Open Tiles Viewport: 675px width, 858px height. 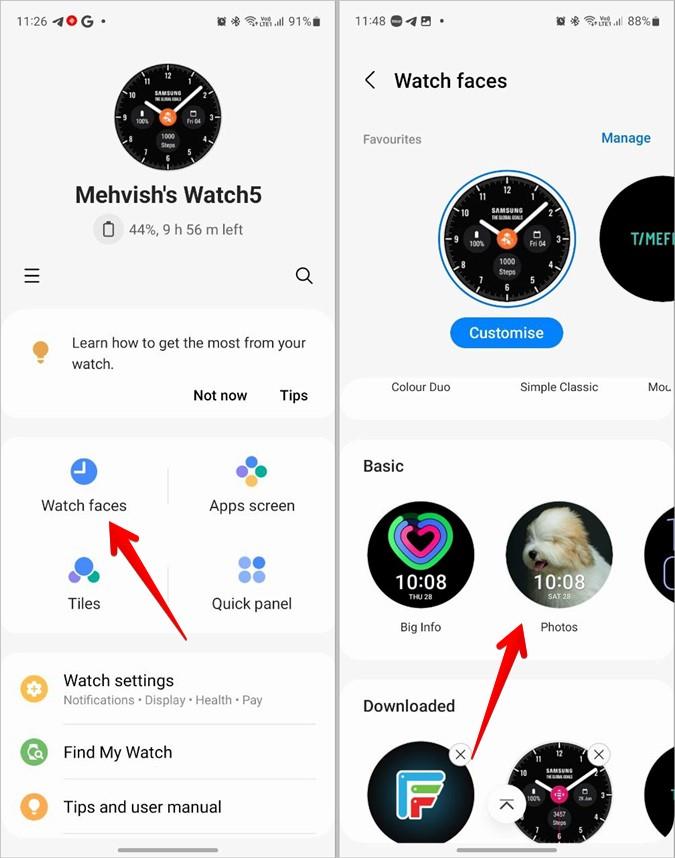pyautogui.click(x=84, y=584)
